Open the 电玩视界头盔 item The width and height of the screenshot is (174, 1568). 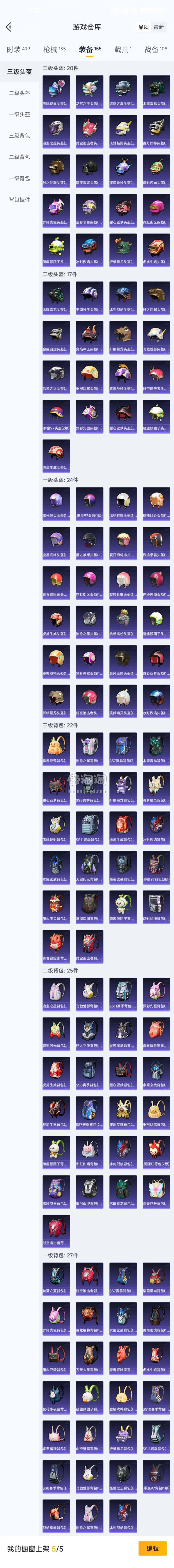(x=56, y=89)
